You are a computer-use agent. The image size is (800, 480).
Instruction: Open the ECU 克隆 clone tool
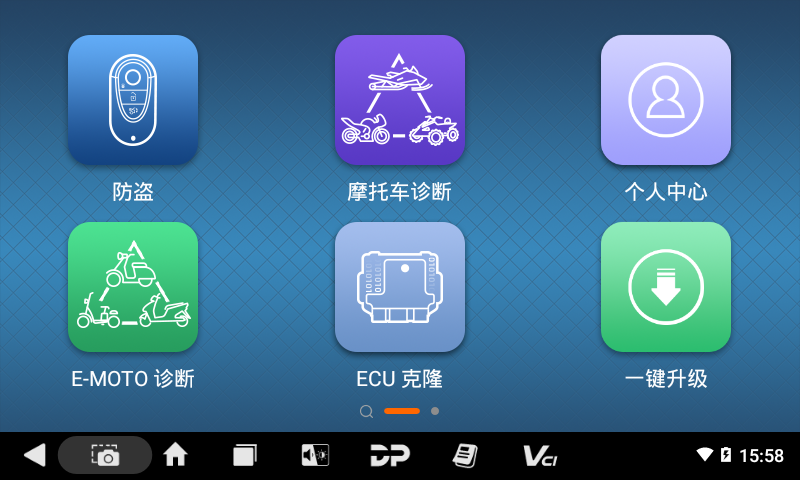tap(400, 287)
